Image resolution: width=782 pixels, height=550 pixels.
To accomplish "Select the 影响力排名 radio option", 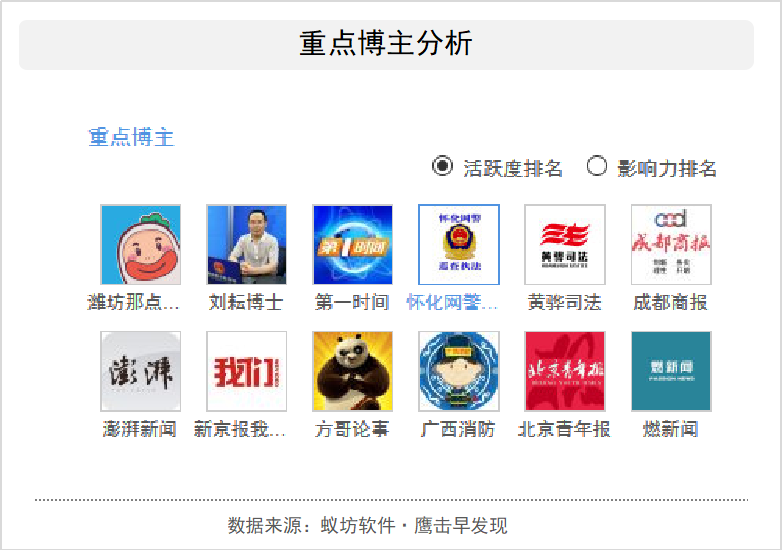I will pos(597,166).
